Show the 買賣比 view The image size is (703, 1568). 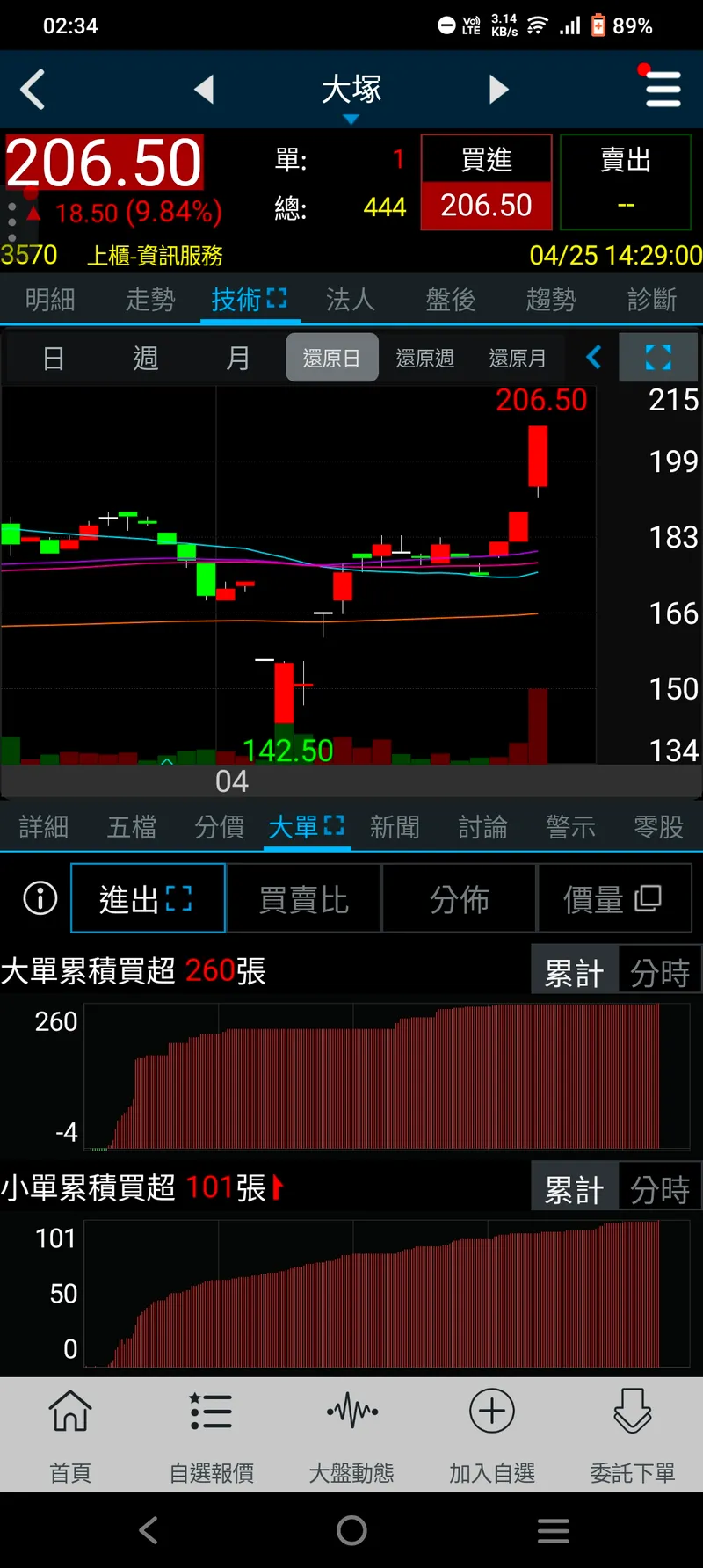coord(304,899)
